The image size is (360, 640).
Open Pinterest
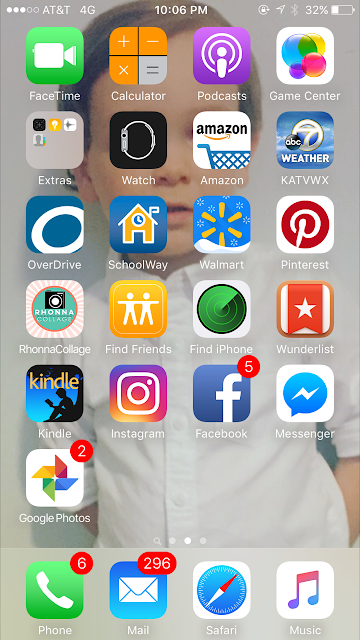tap(305, 224)
